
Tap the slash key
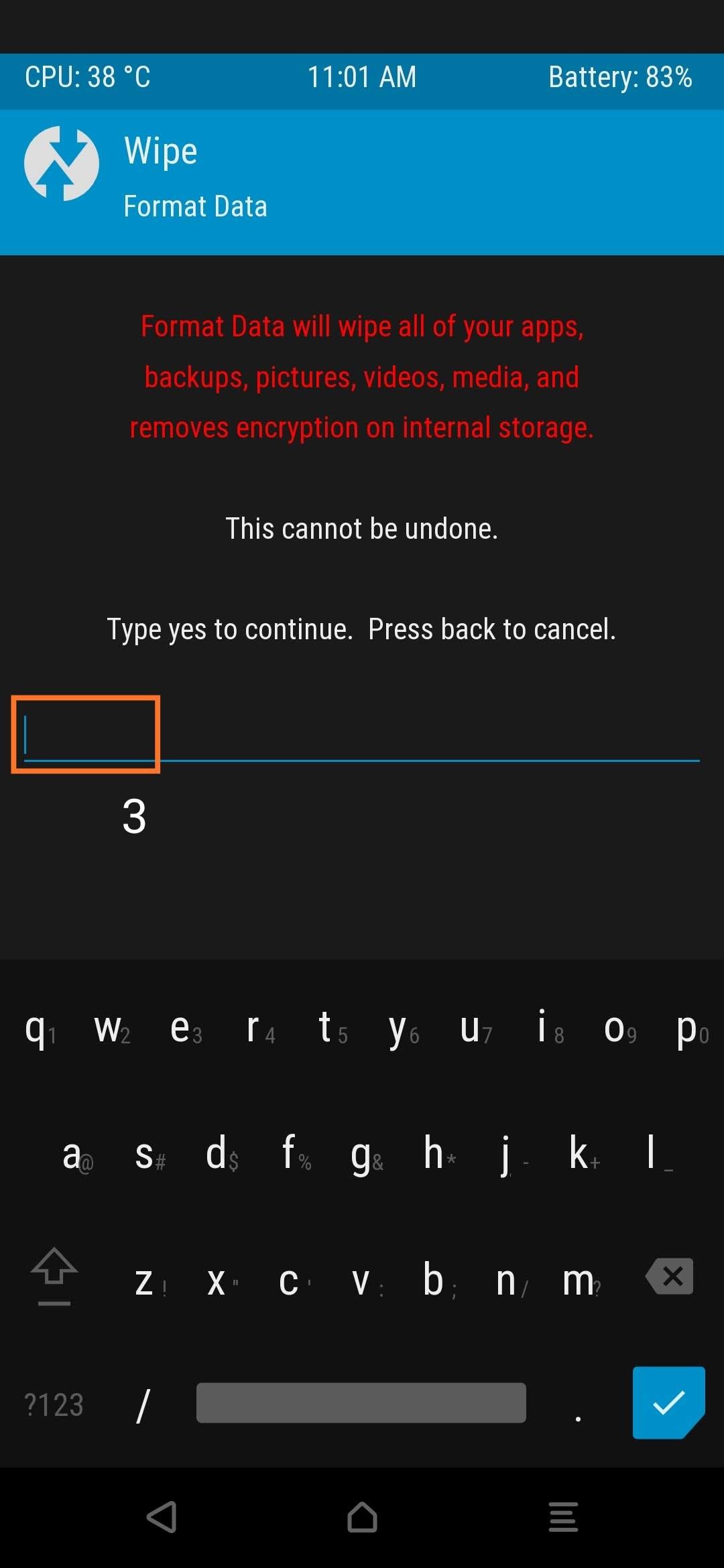click(143, 1404)
